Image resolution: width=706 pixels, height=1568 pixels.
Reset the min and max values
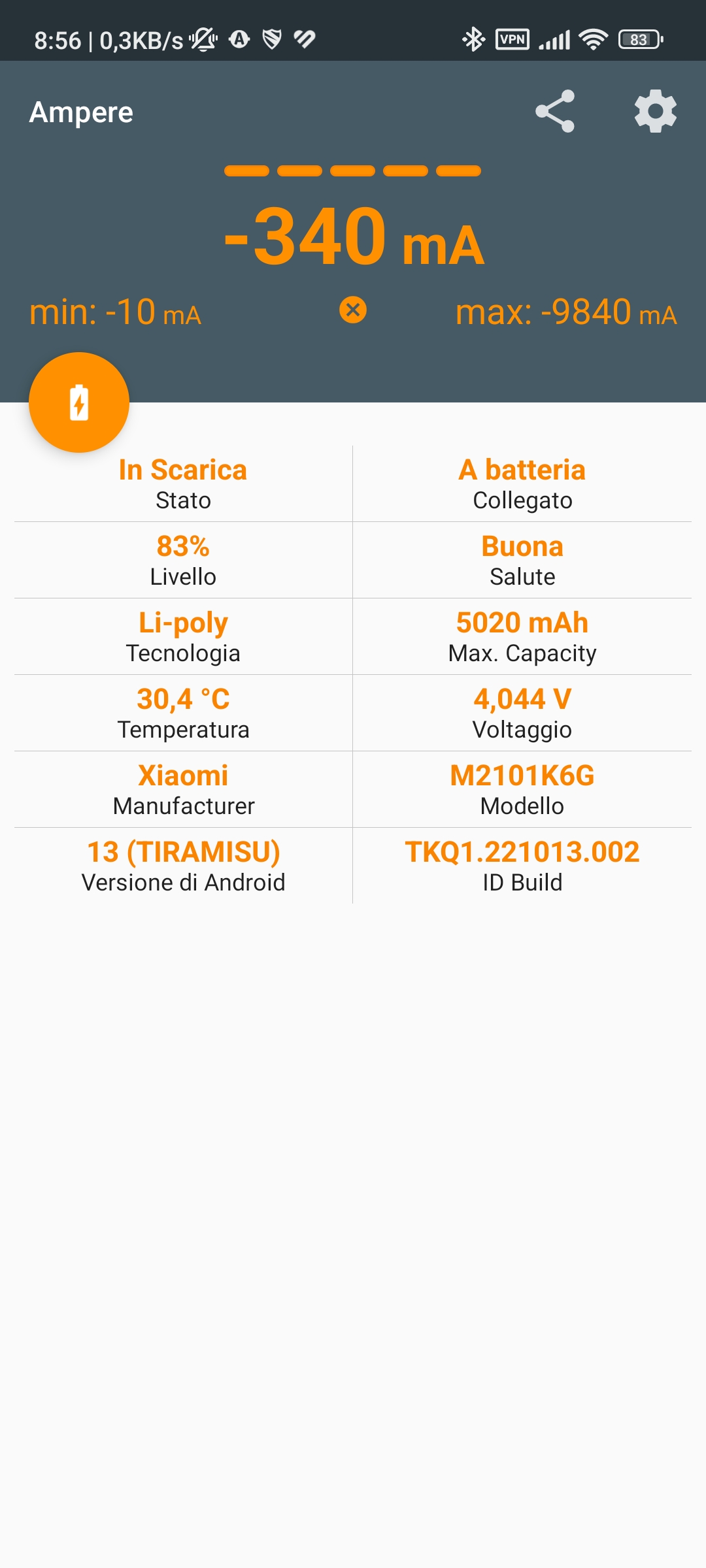point(353,310)
